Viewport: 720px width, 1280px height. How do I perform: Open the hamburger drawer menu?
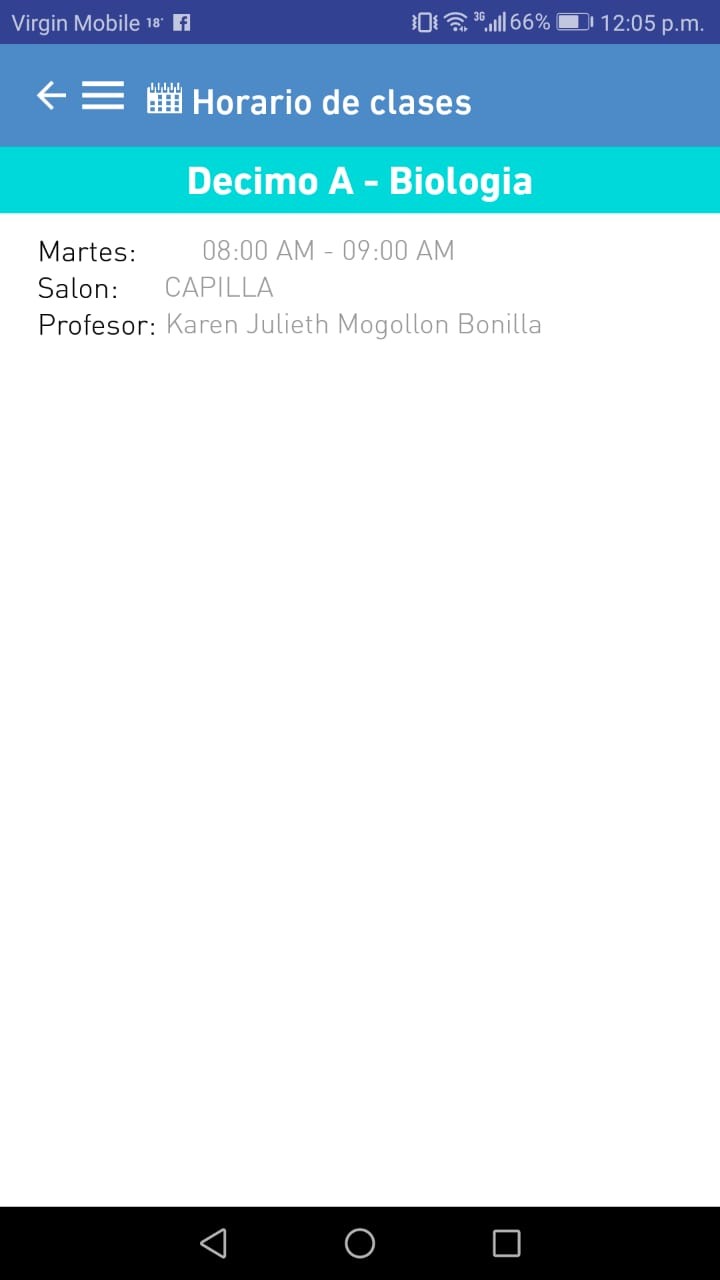(103, 96)
